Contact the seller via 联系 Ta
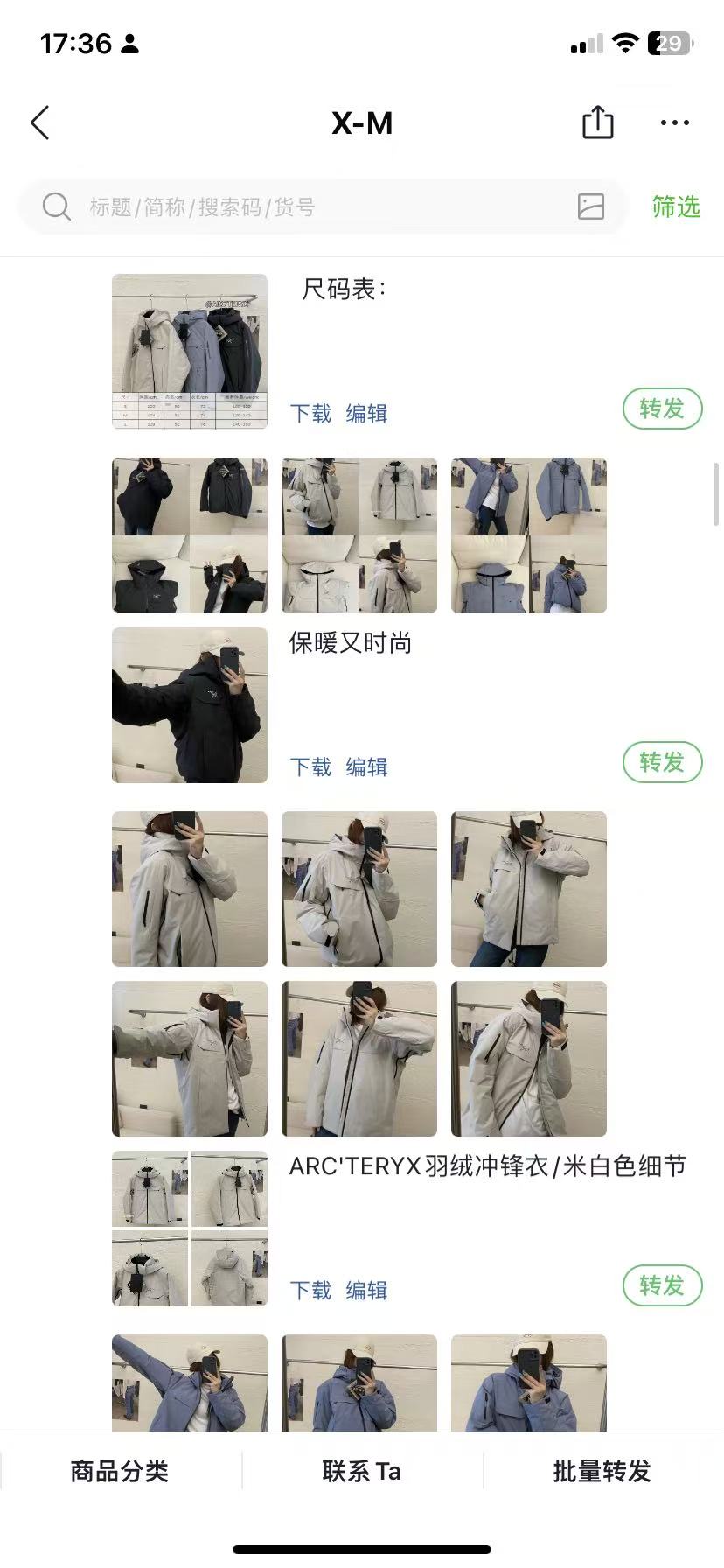The height and width of the screenshot is (1568, 724). [x=361, y=1472]
